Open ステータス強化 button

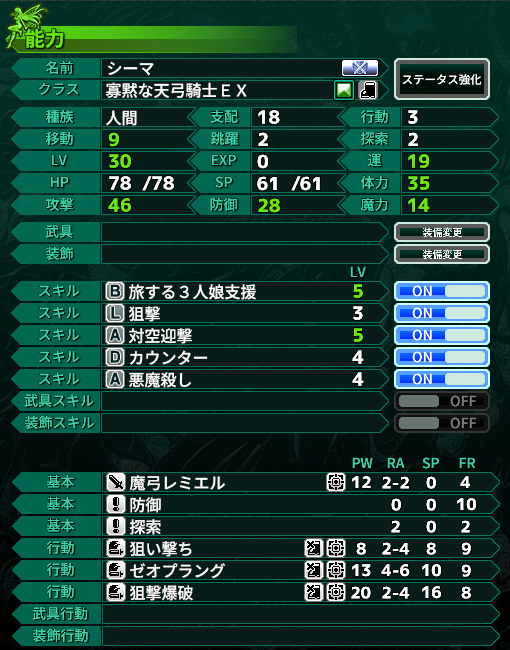(442, 79)
